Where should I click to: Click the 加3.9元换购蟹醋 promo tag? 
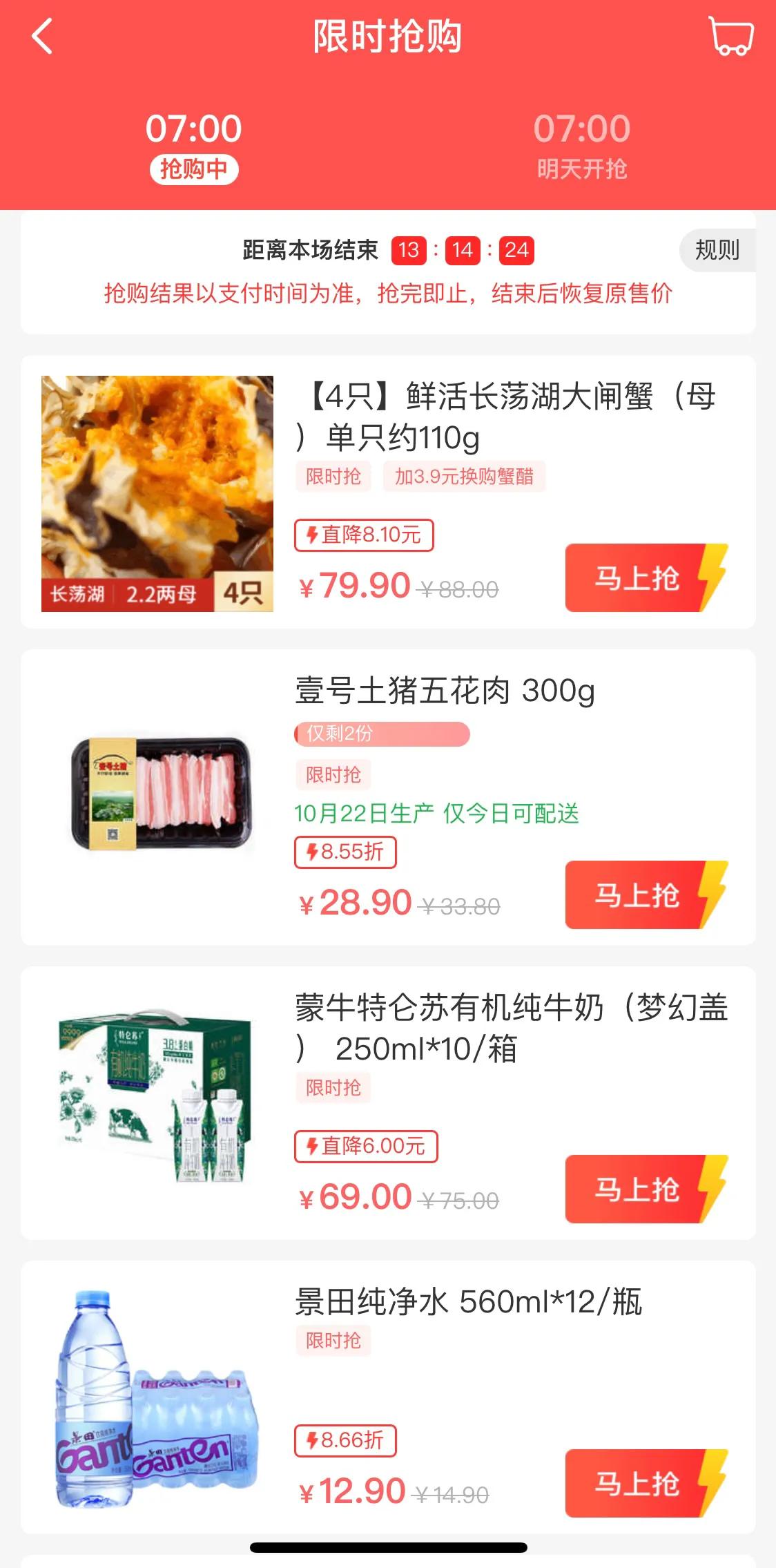point(464,476)
